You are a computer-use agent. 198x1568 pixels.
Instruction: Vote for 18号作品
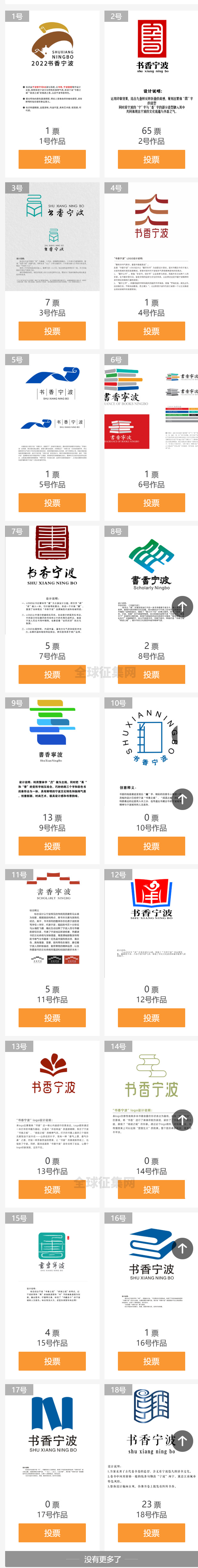pyautogui.click(x=151, y=1533)
